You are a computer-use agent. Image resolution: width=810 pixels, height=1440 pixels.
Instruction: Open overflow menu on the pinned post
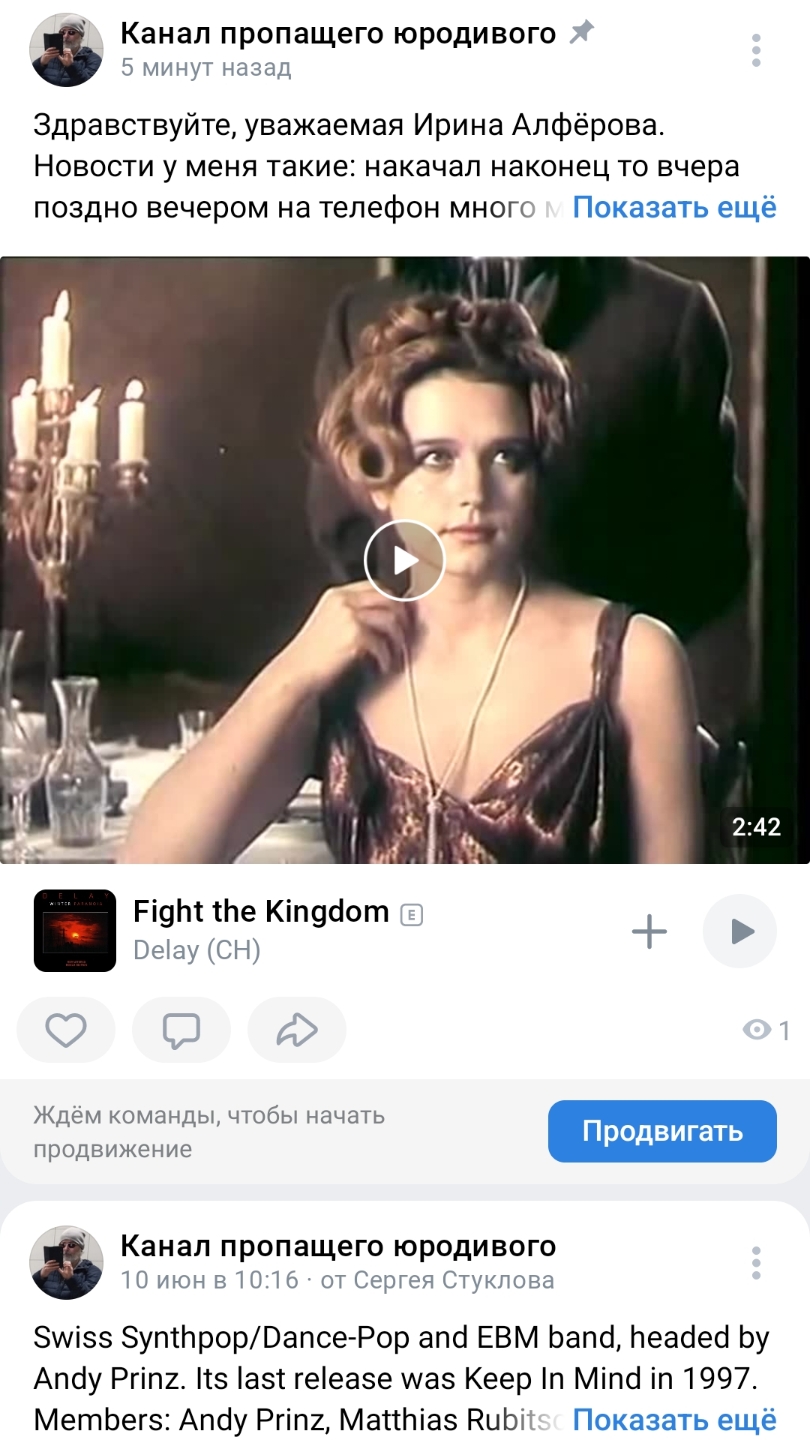pos(756,50)
